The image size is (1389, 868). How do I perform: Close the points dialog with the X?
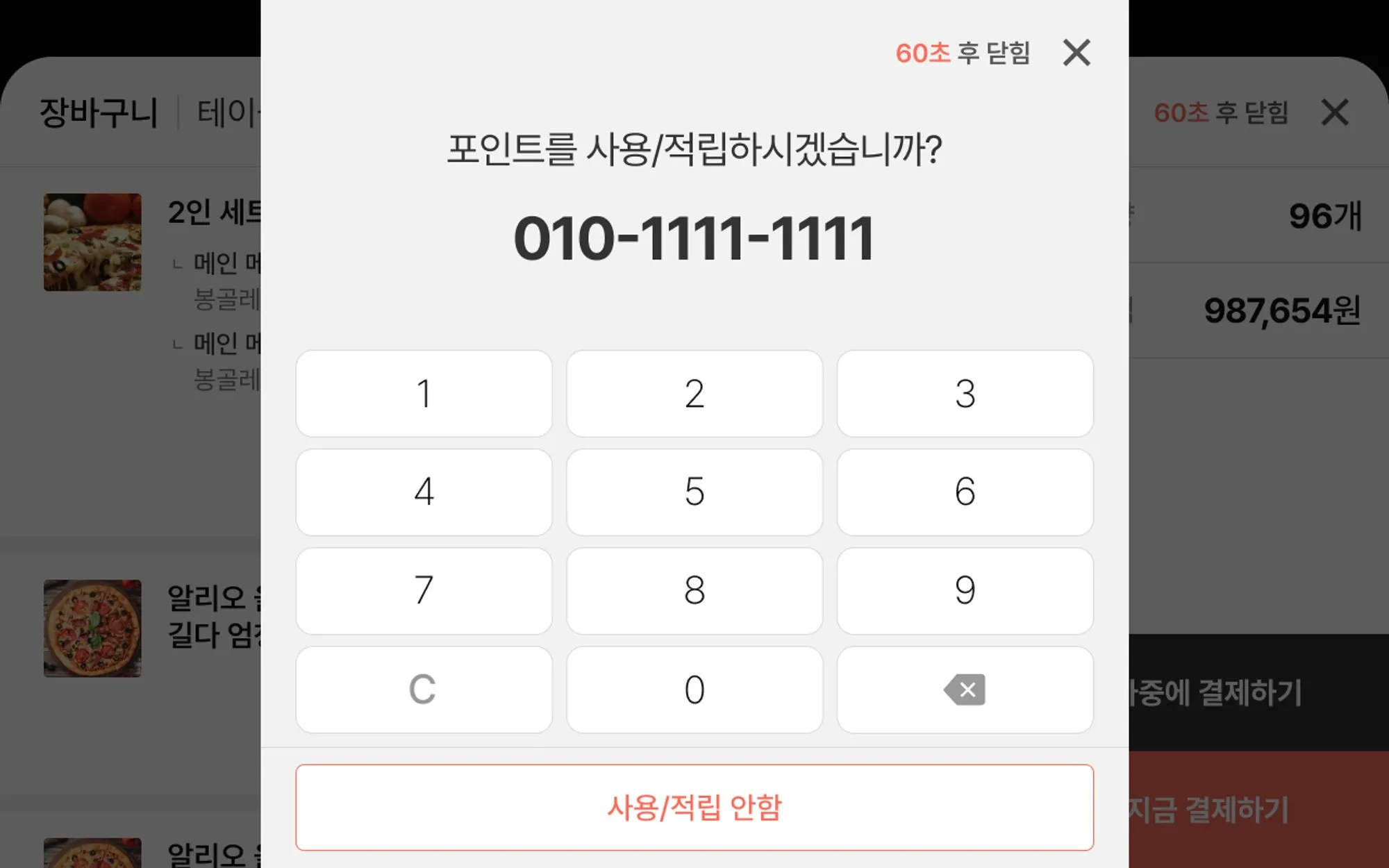(1076, 53)
